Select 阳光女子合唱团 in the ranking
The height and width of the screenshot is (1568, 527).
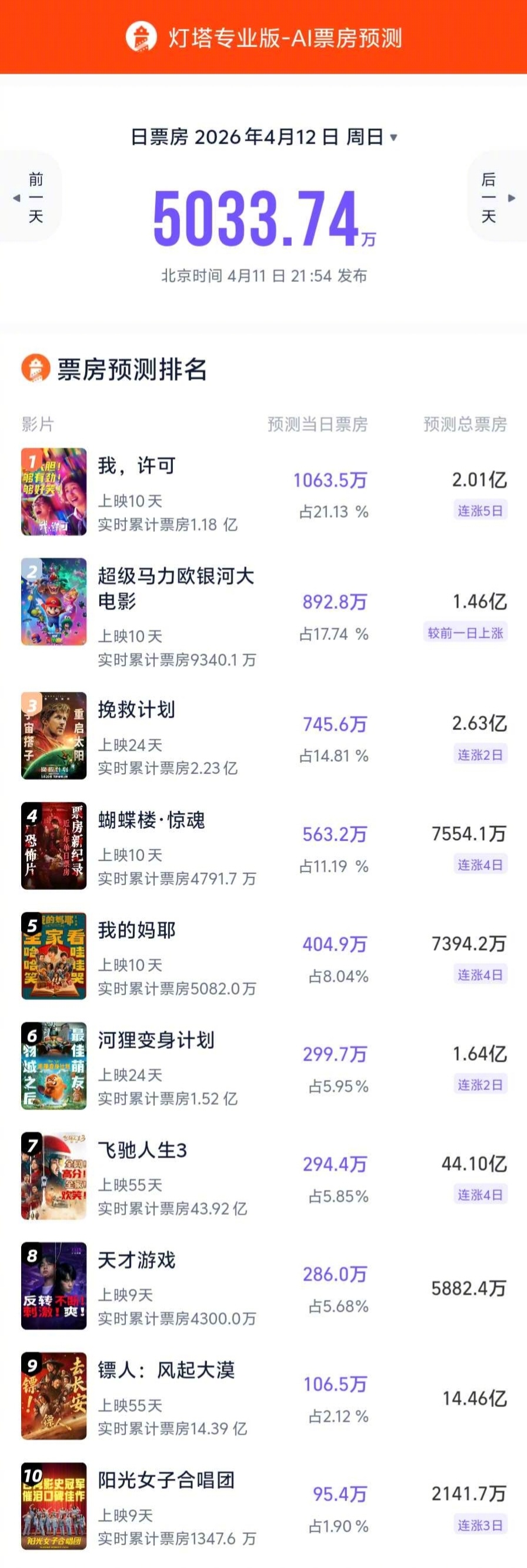coord(165,1480)
